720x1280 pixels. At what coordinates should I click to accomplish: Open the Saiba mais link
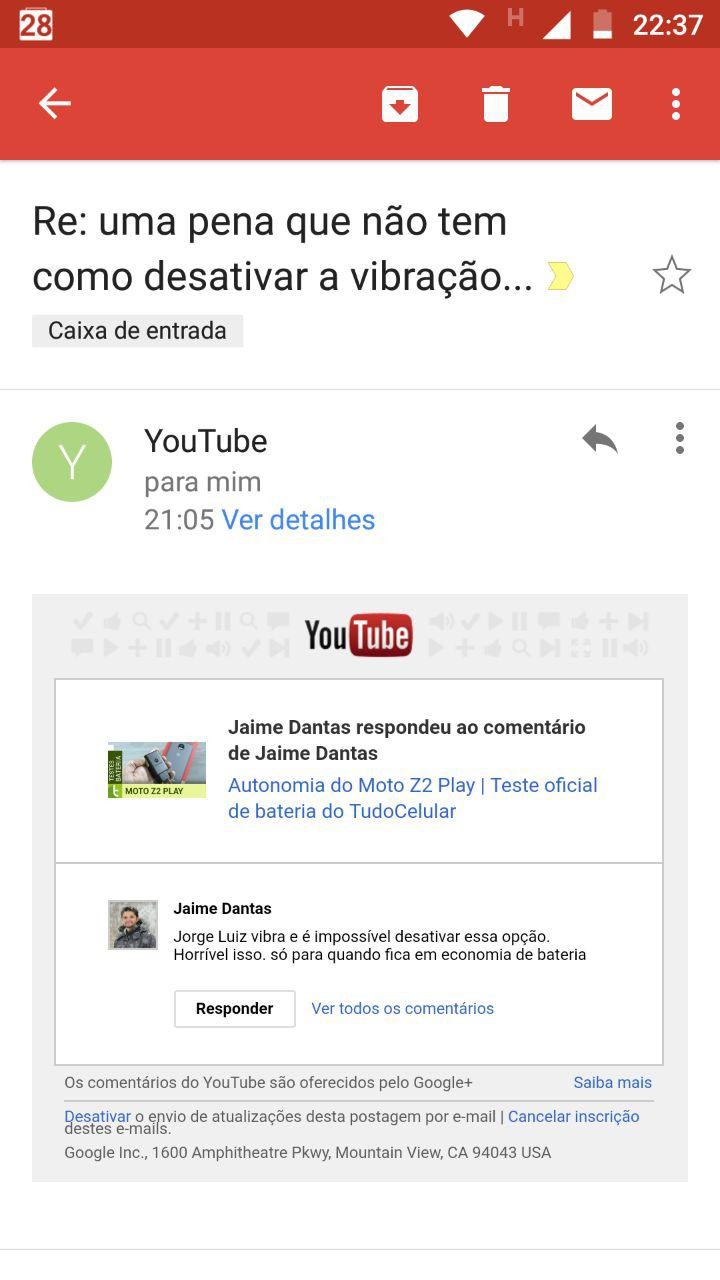pyautogui.click(x=612, y=1083)
